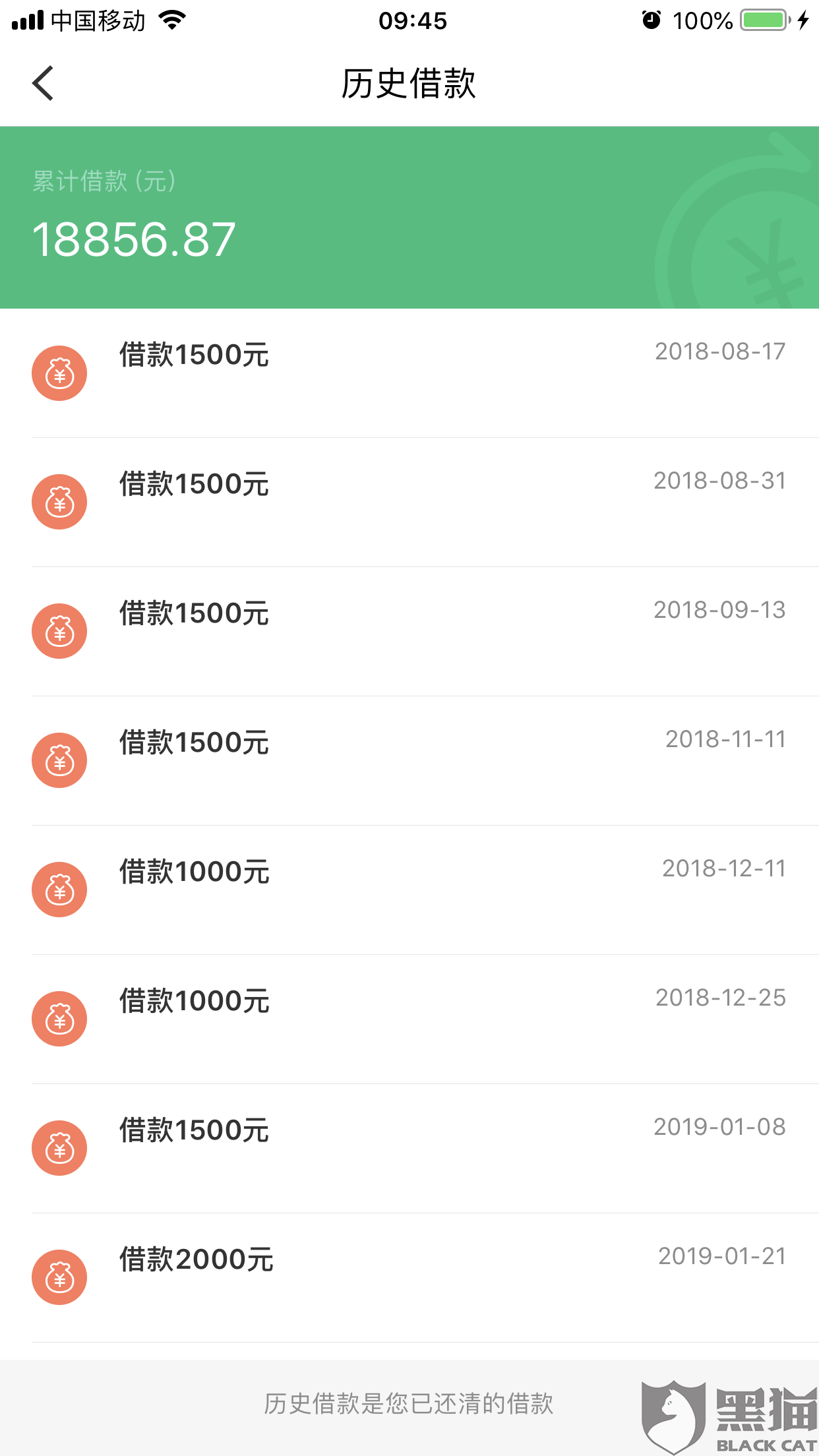Open the 1500元 loan dated 2018-08-17
Viewport: 819px width, 1456px height.
click(409, 373)
